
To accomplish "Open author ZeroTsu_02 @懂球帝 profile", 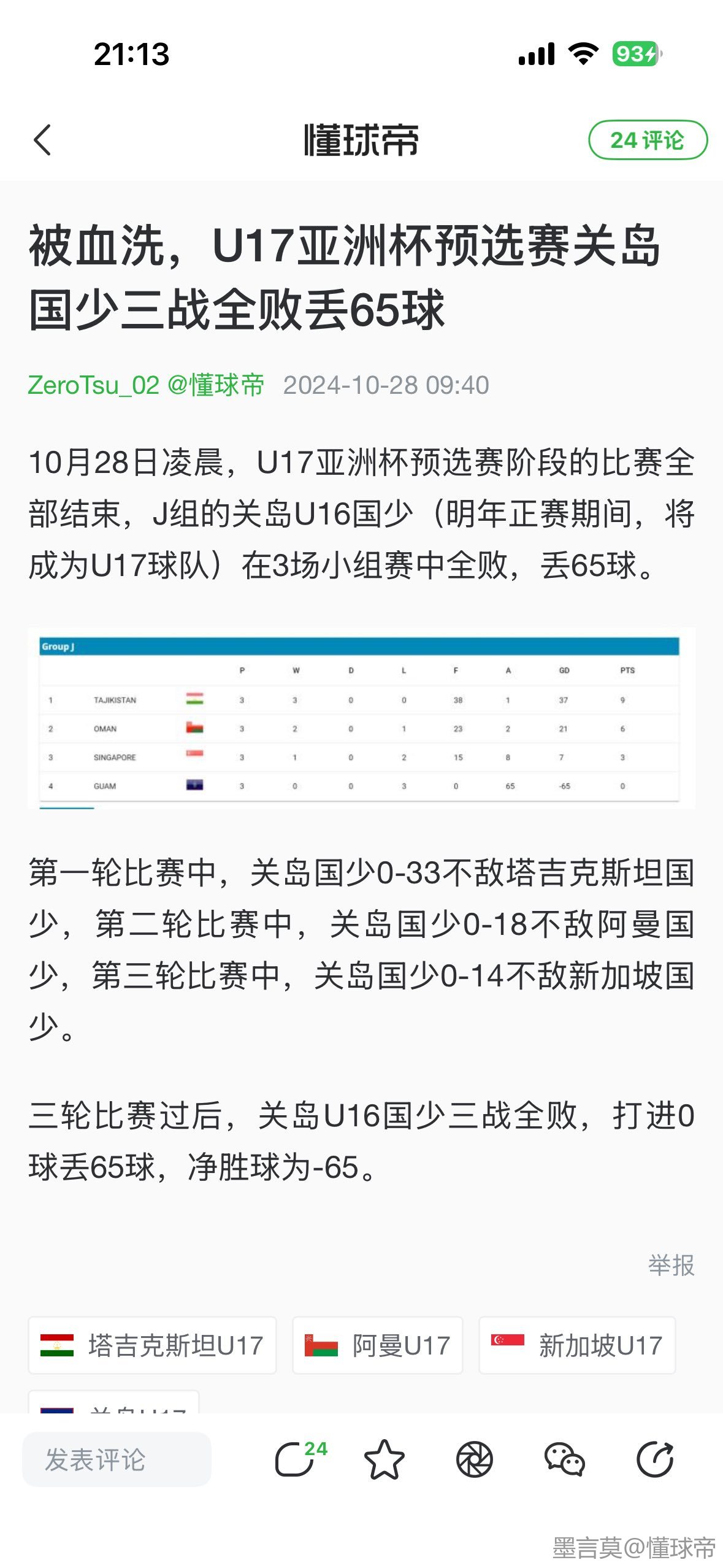I will click(146, 385).
